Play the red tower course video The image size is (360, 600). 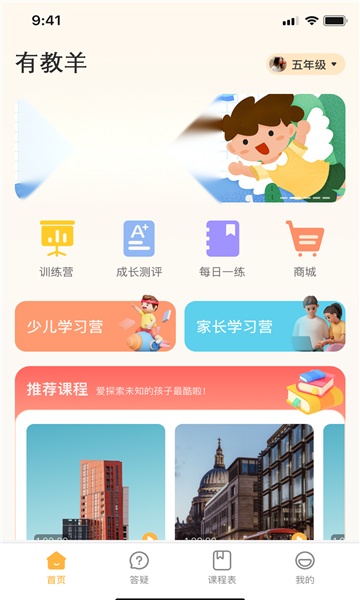[x=150, y=536]
